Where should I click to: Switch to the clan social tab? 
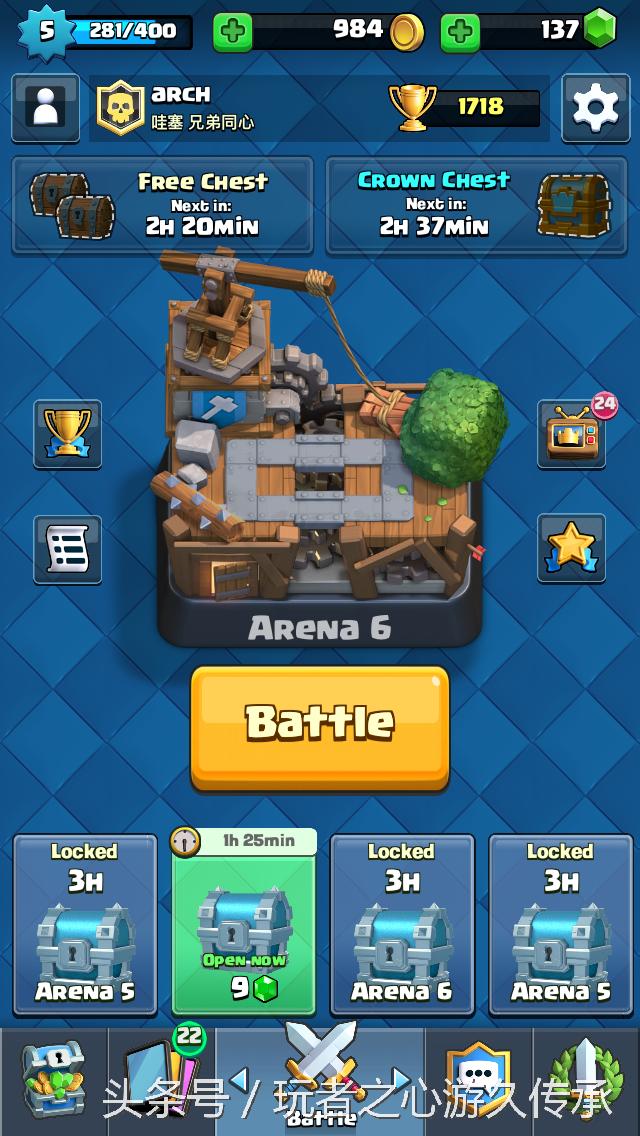click(x=478, y=1080)
